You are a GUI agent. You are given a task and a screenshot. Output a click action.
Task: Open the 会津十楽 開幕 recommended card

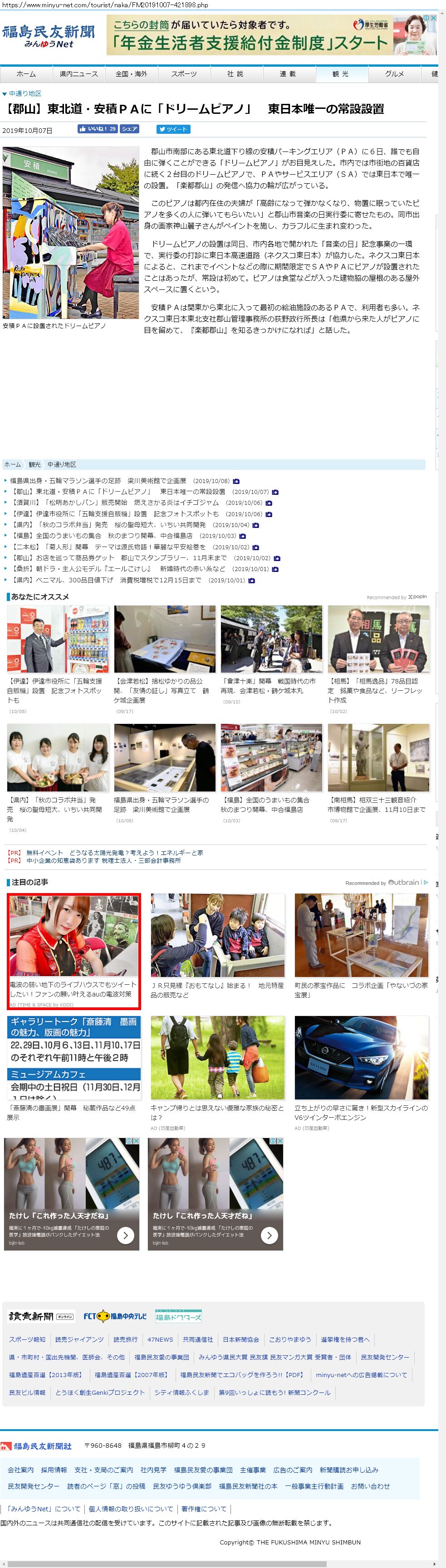click(271, 655)
